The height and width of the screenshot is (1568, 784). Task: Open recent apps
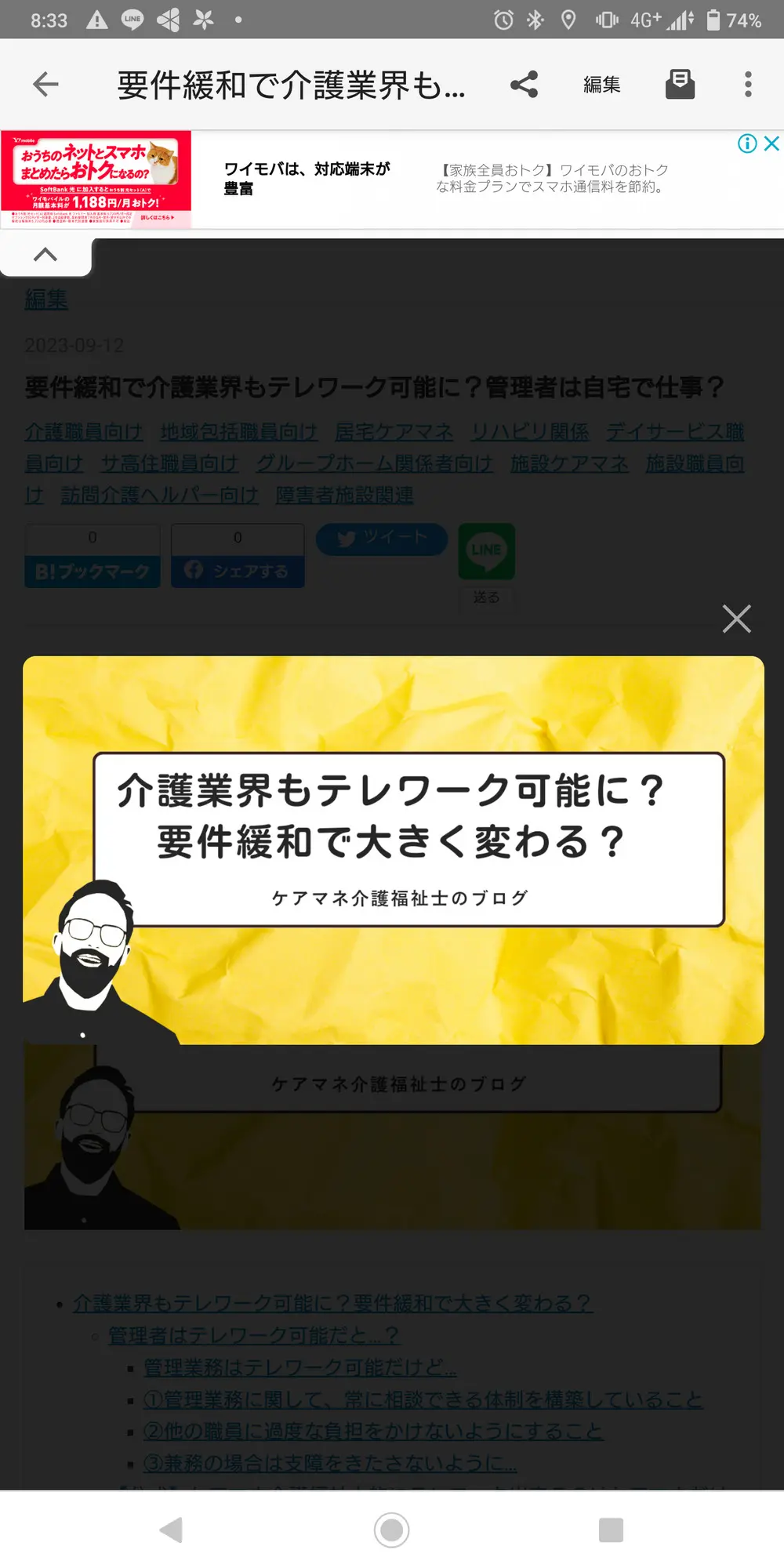pyautogui.click(x=610, y=1530)
